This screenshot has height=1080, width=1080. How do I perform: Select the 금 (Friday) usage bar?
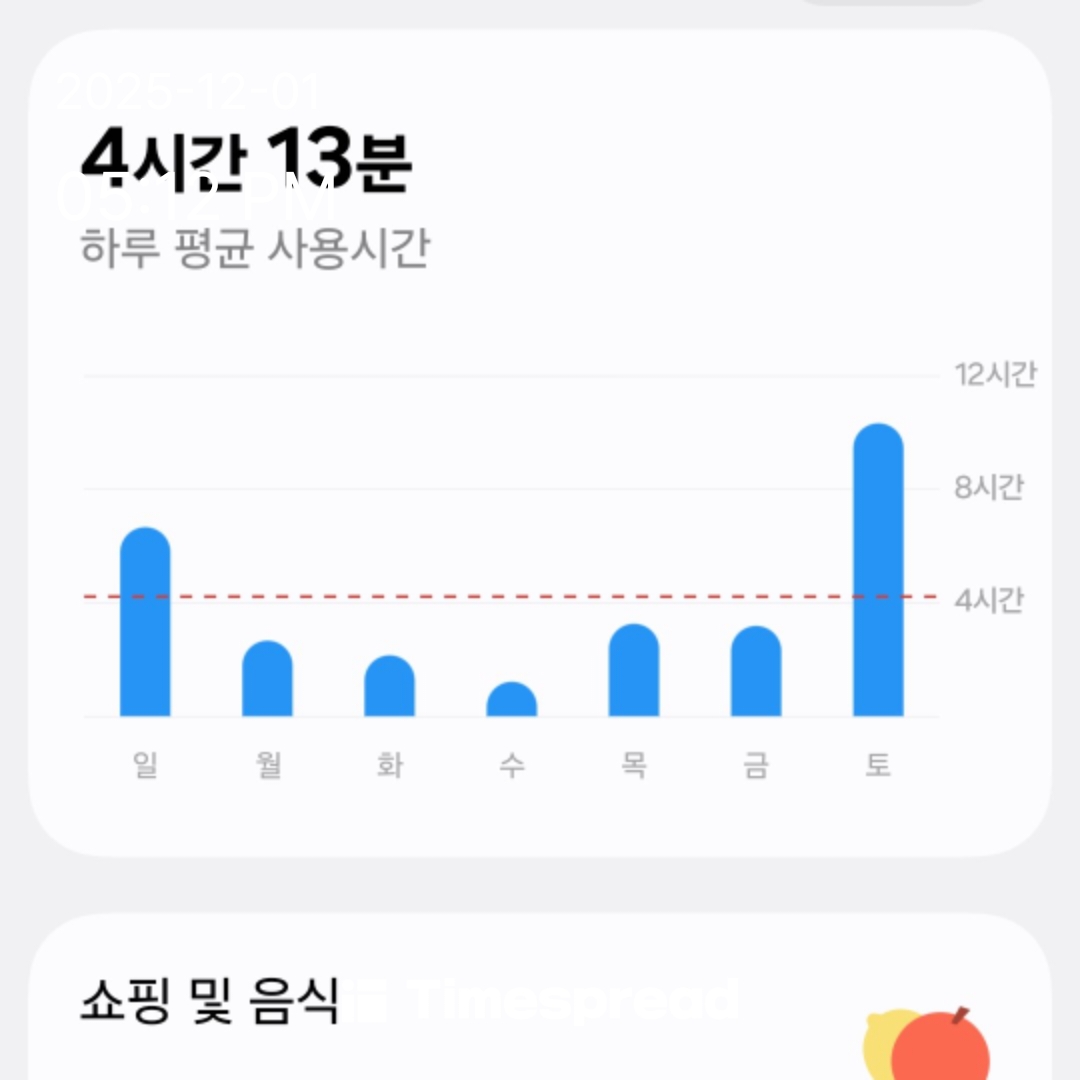pos(756,672)
